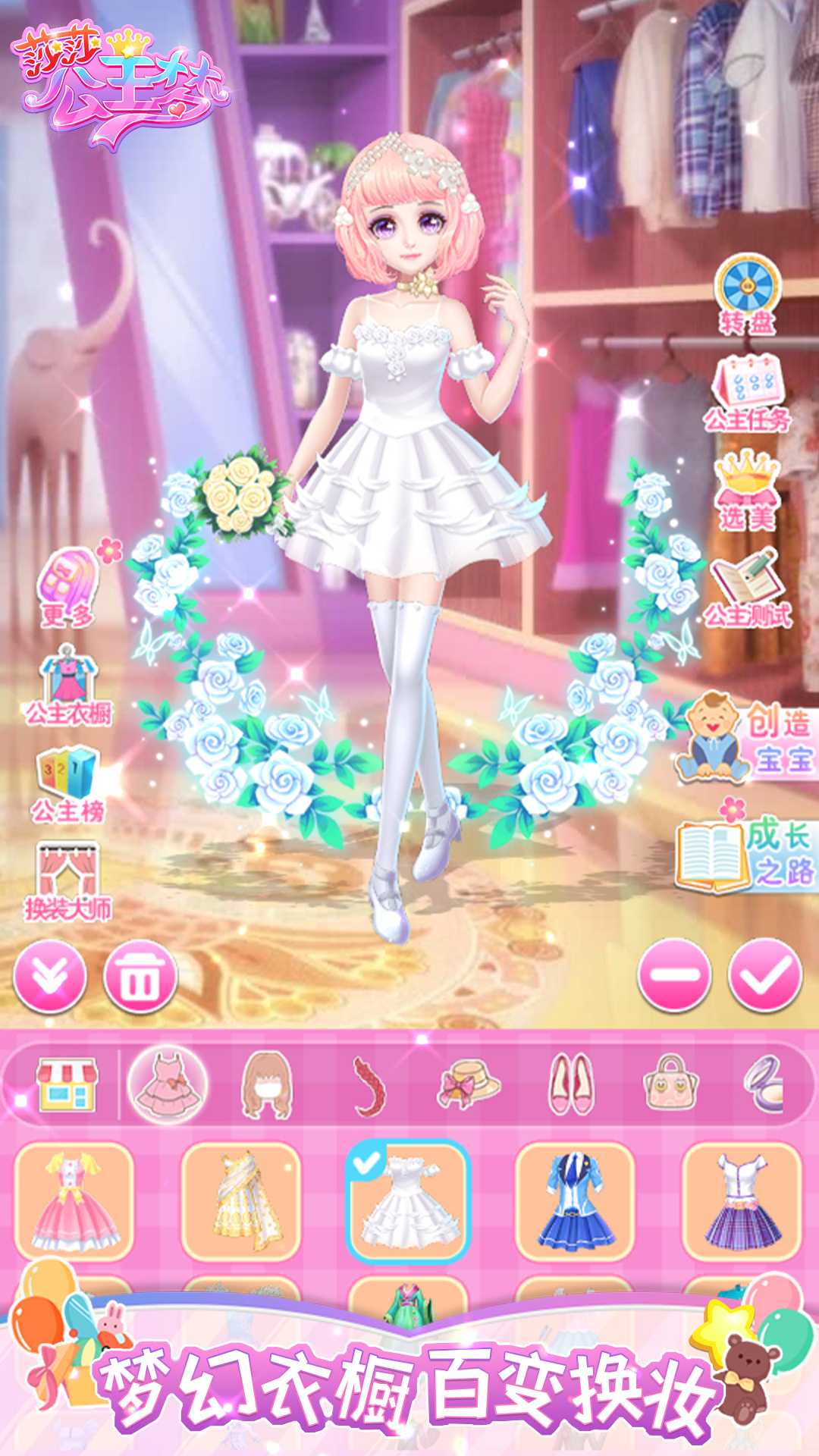Open 公主测试 princess quiz

pyautogui.click(x=747, y=588)
